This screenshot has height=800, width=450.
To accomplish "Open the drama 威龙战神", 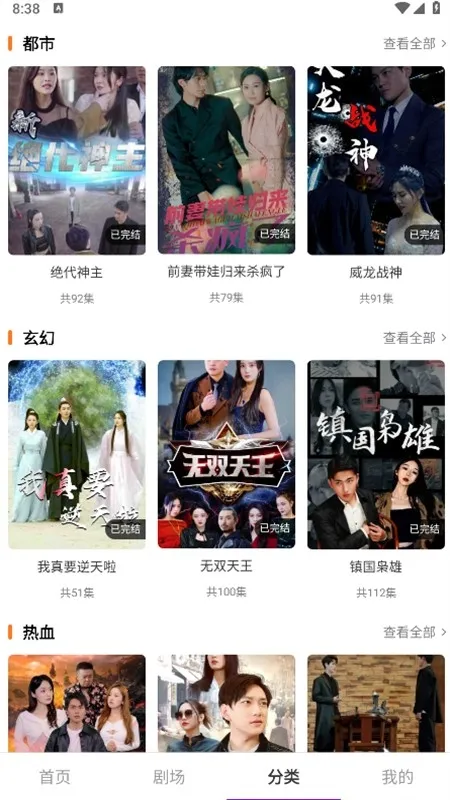I will 376,160.
